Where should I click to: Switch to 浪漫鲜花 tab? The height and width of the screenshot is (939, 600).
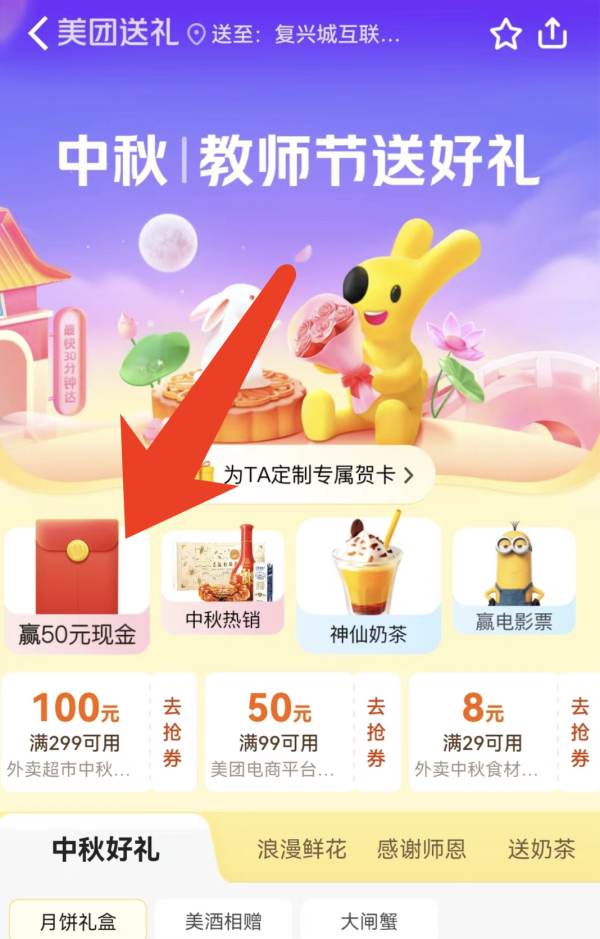click(x=301, y=850)
